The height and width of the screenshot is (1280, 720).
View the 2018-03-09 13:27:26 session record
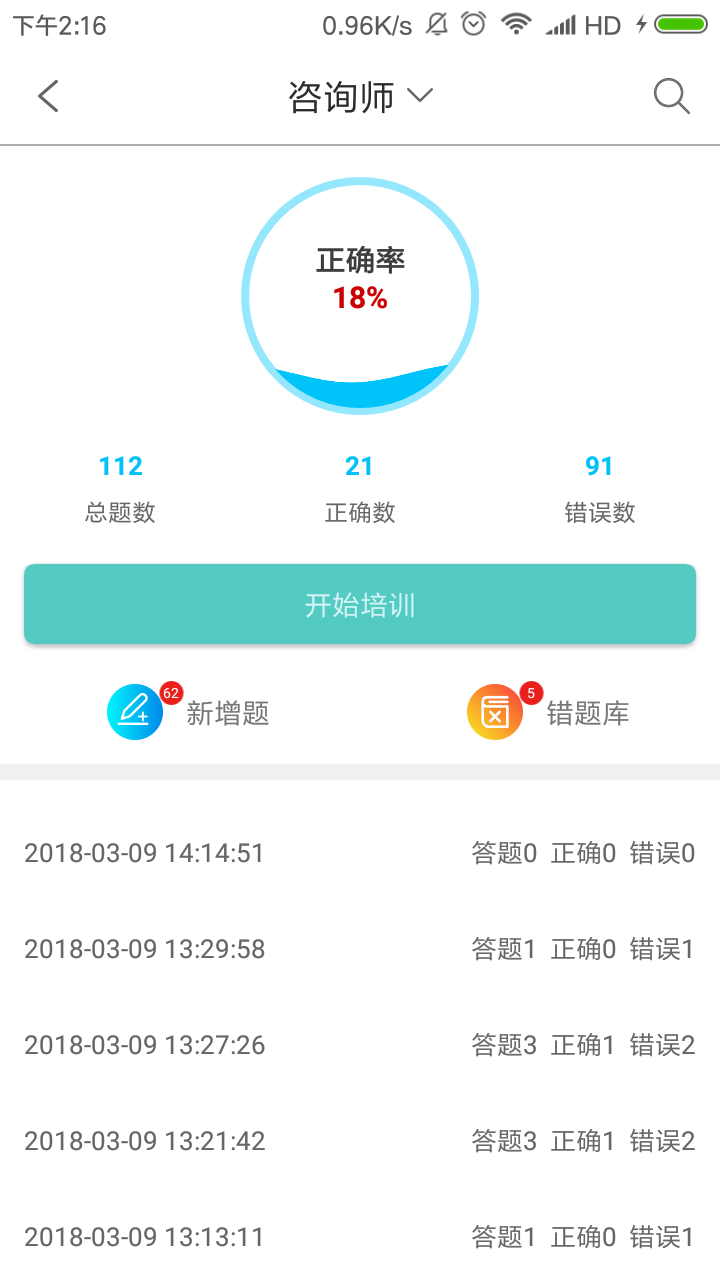pos(360,1045)
